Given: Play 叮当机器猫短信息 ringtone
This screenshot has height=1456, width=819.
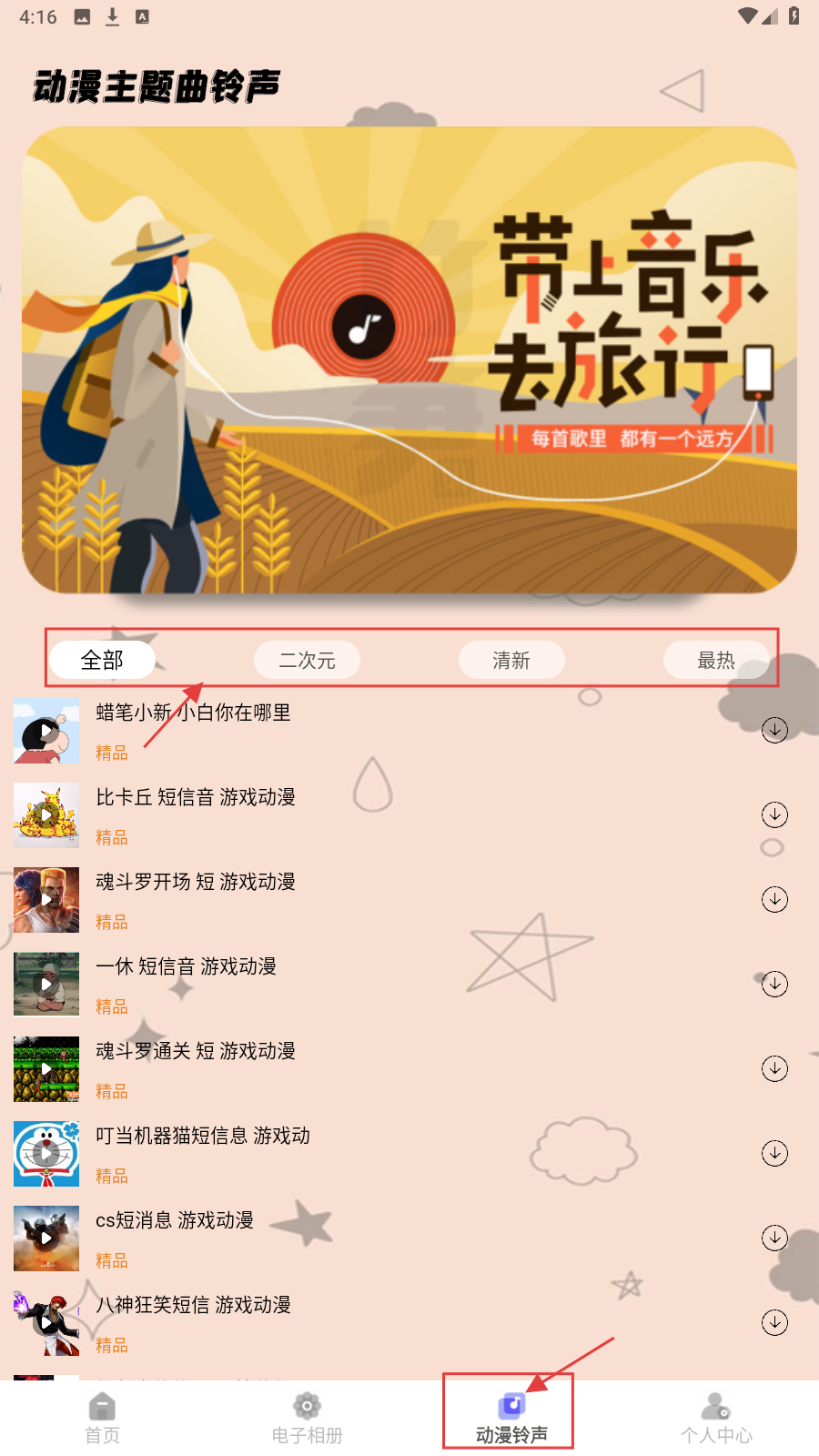Looking at the screenshot, I should click(46, 1154).
